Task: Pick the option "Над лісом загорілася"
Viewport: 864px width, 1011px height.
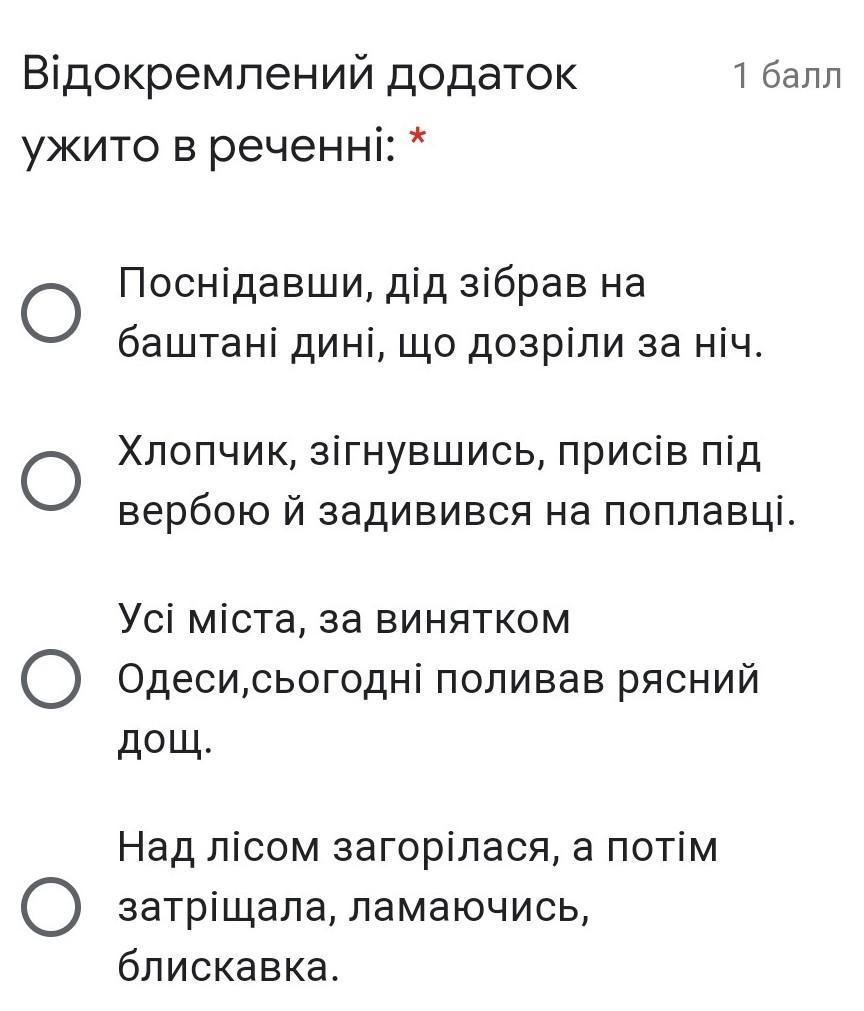Action: click(51, 907)
